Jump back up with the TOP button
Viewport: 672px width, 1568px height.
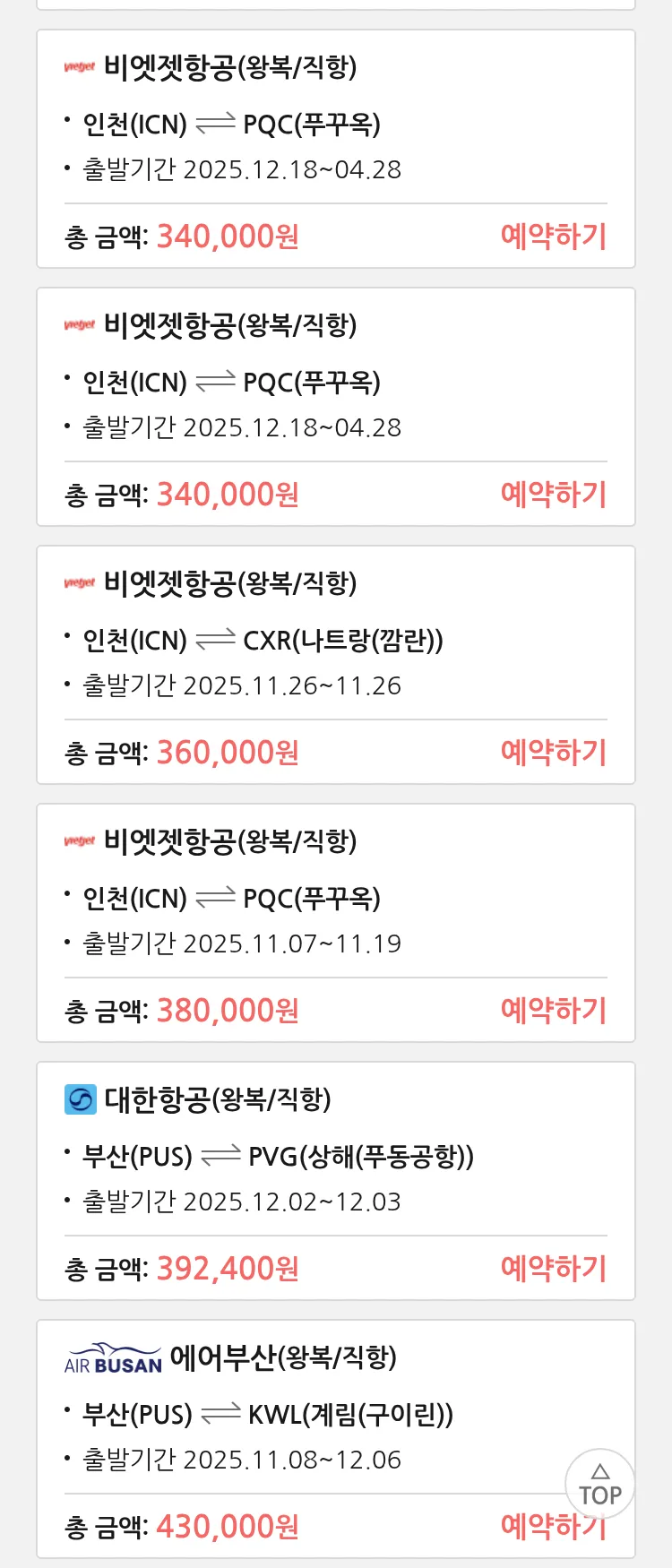tap(599, 1485)
